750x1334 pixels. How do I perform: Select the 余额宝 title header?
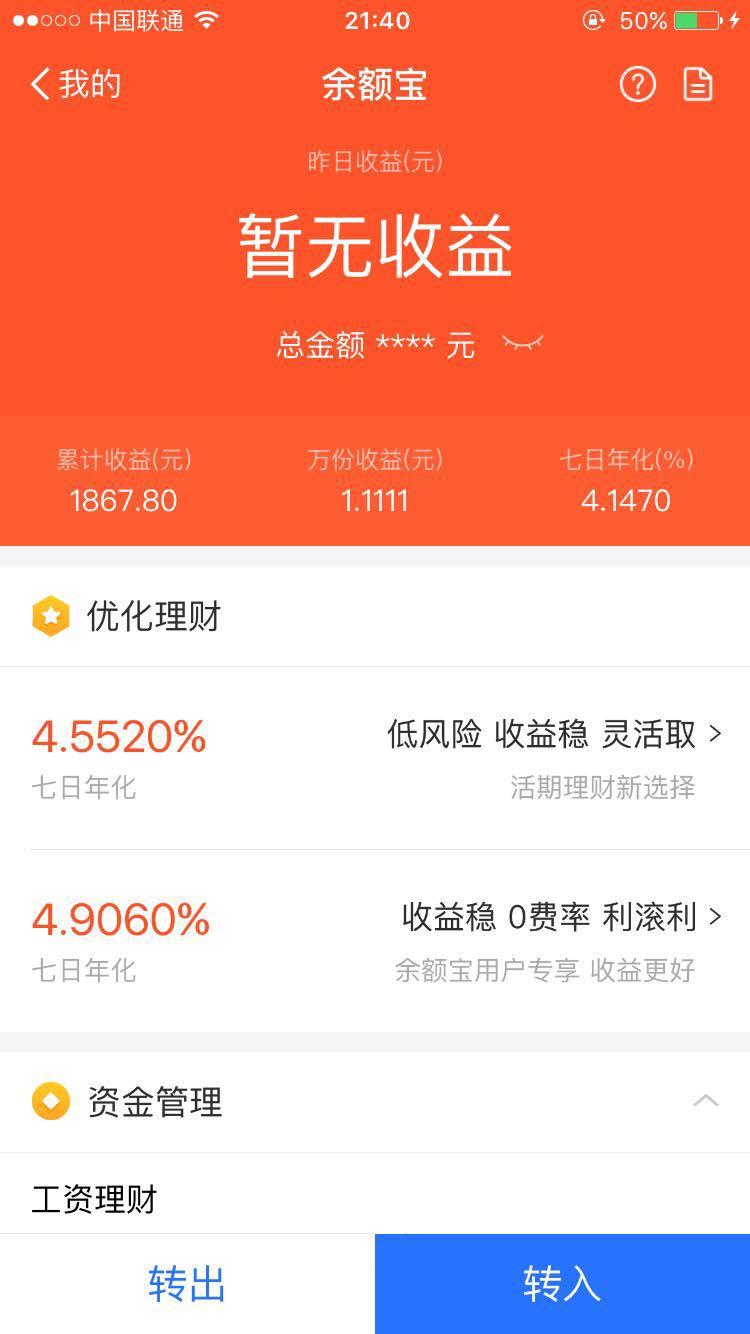(375, 85)
